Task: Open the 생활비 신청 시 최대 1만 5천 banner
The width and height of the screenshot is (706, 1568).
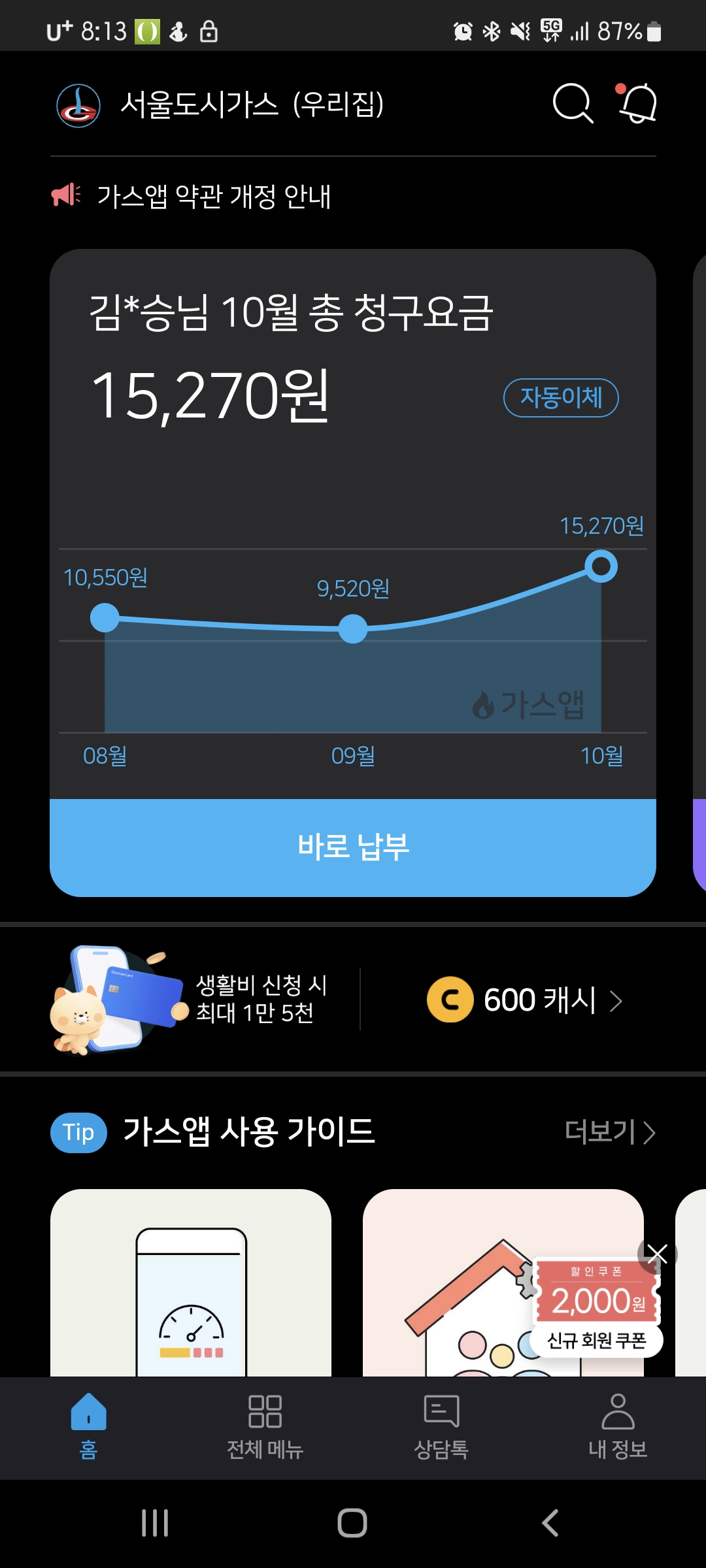Action: (x=196, y=999)
